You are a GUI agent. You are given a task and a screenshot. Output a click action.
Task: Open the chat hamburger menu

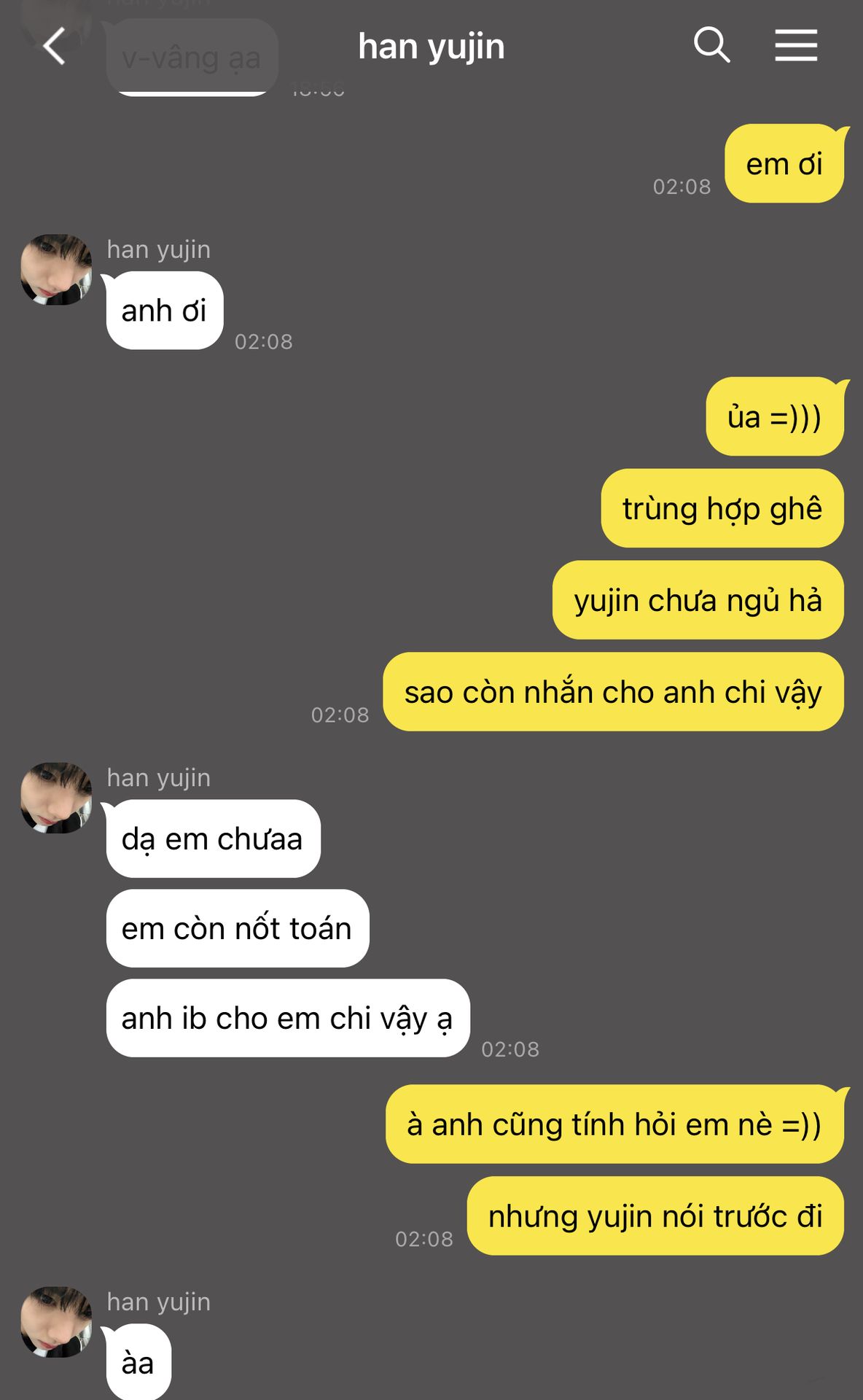[x=796, y=45]
